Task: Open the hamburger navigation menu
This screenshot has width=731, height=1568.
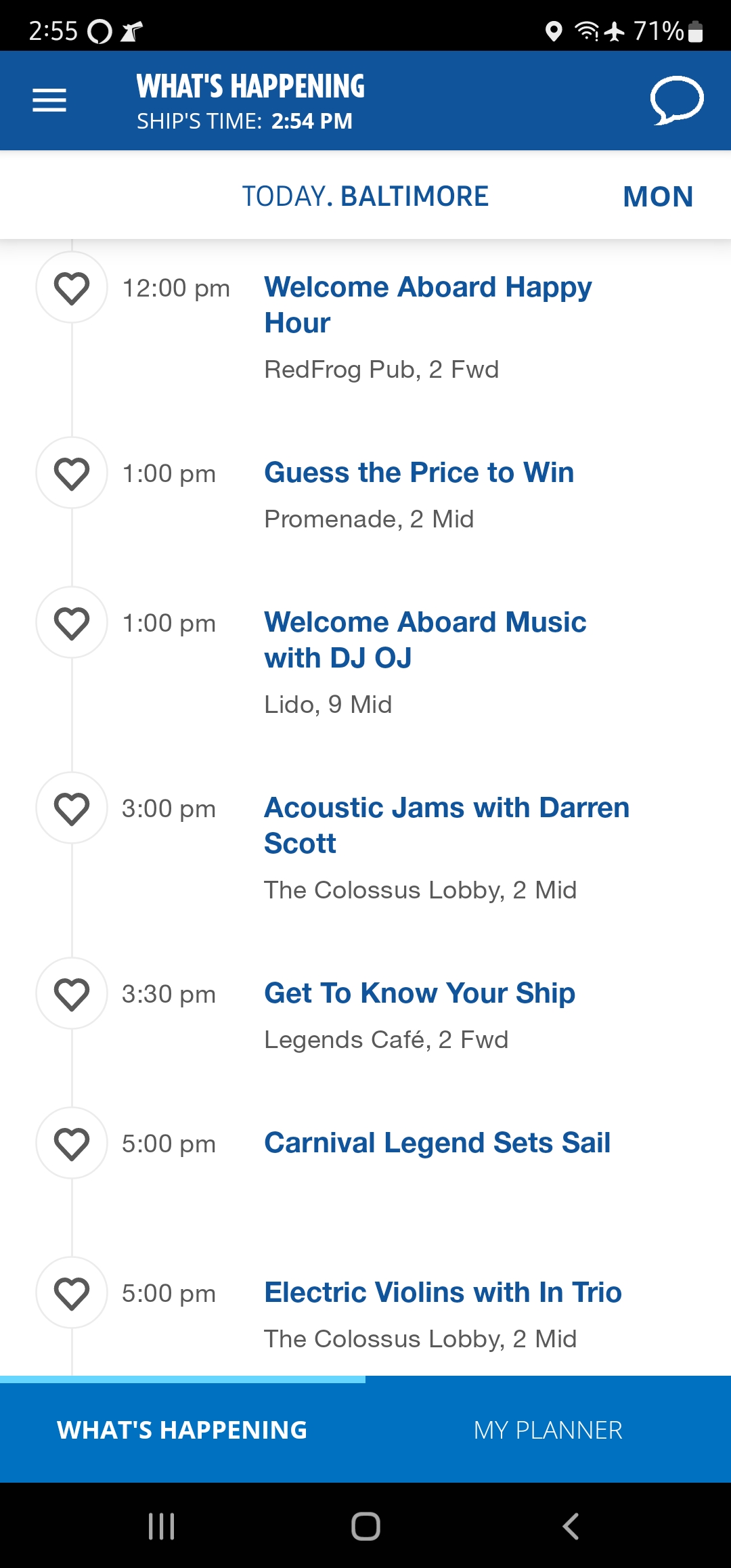Action: tap(49, 100)
